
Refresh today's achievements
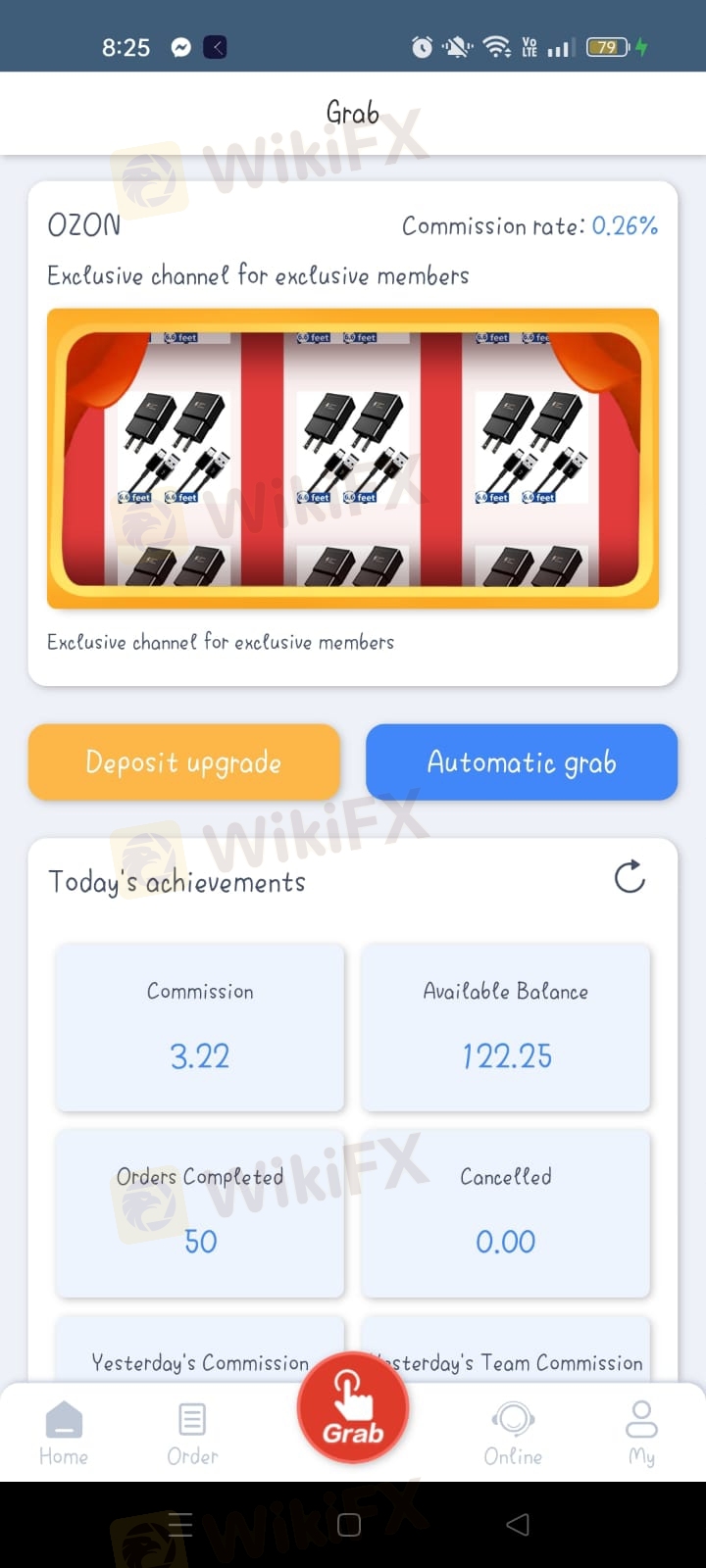tap(630, 877)
